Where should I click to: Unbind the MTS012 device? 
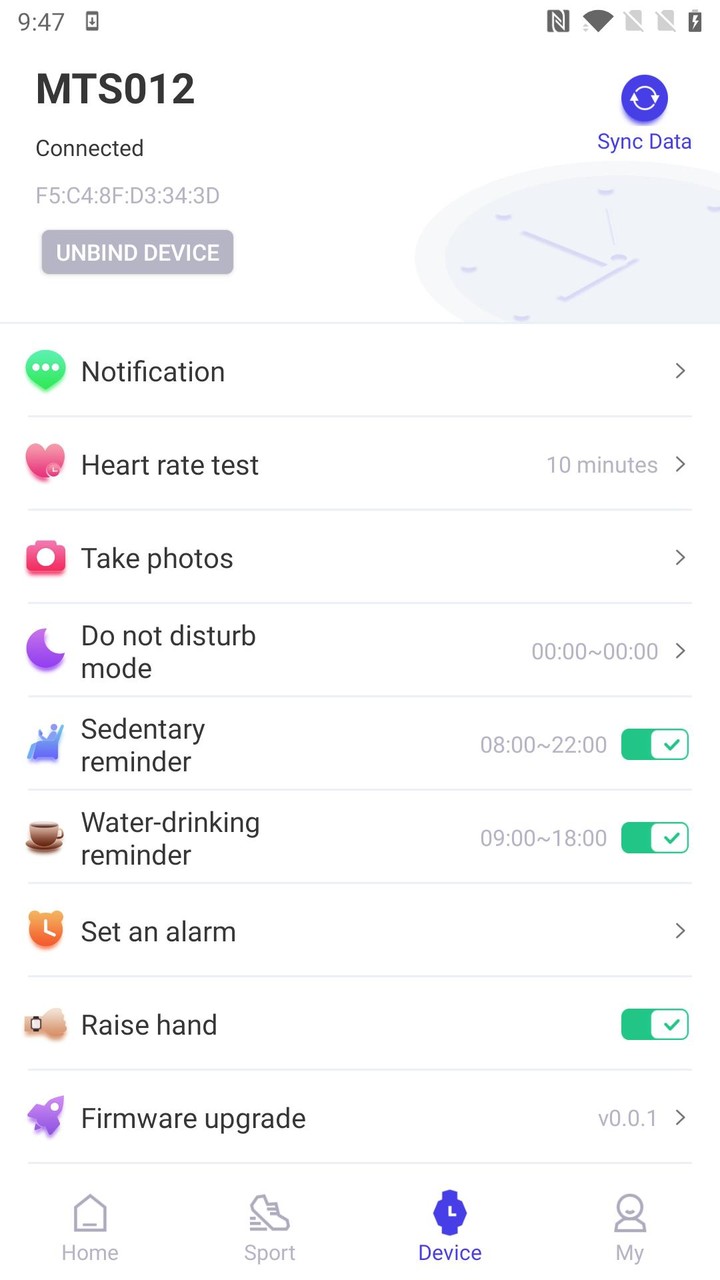click(137, 252)
